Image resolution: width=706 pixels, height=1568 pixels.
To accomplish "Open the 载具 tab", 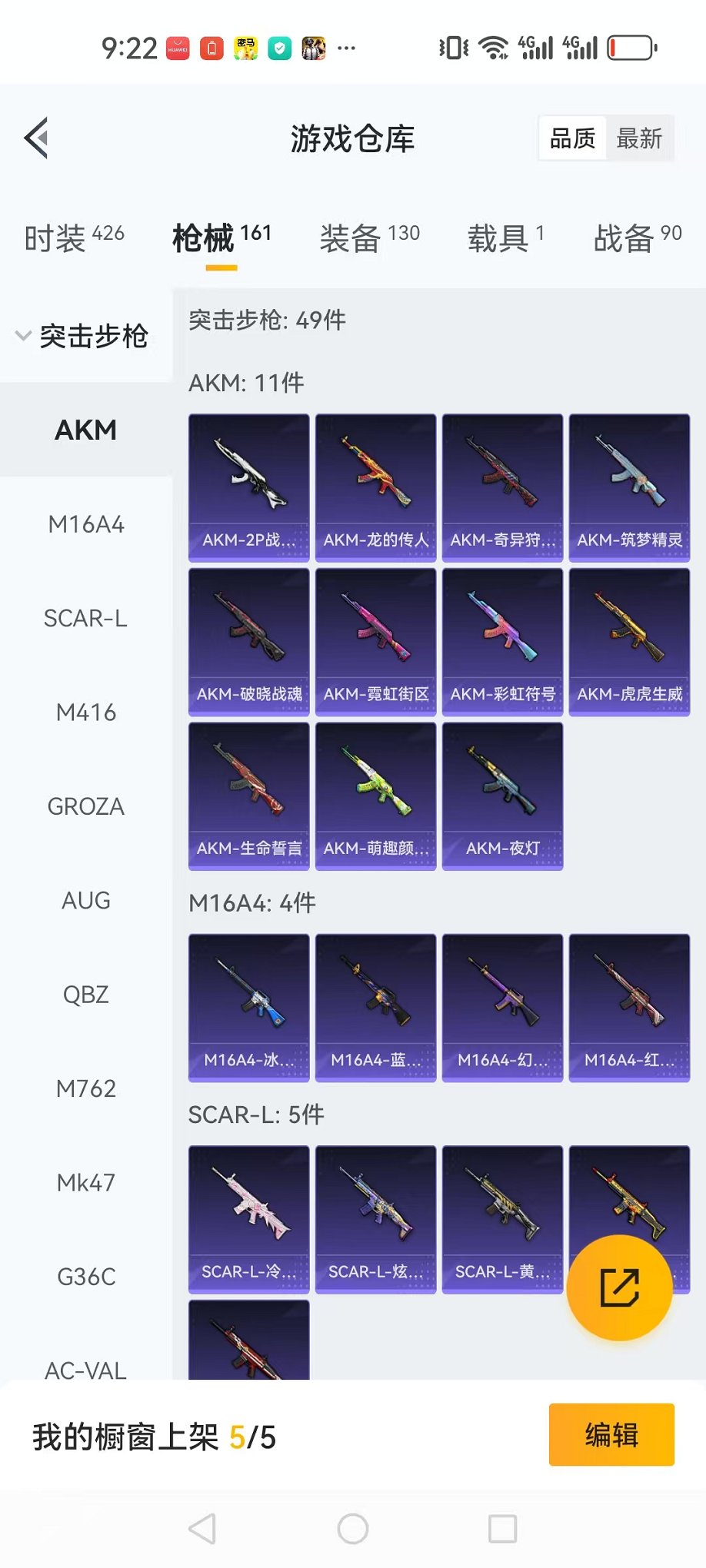I will tap(506, 238).
